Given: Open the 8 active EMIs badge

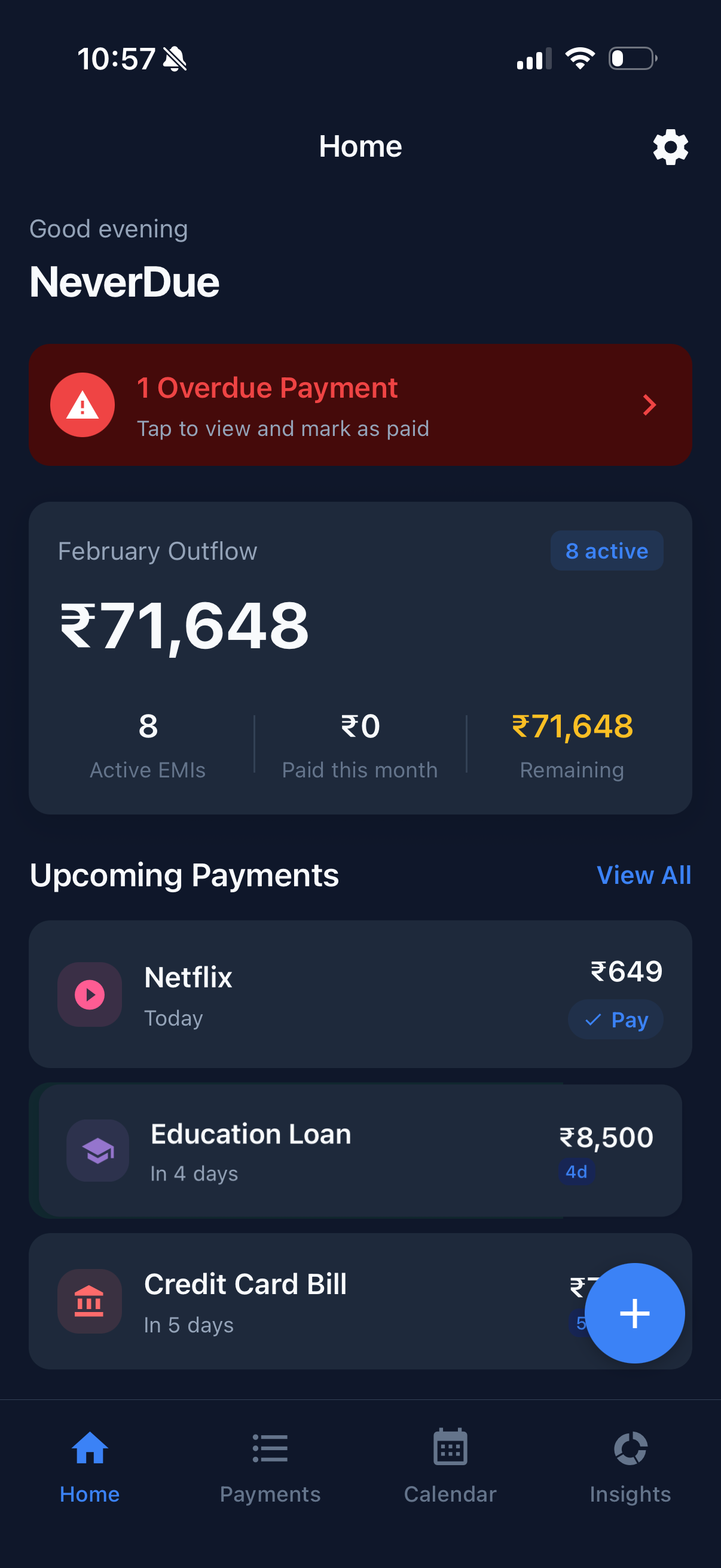Looking at the screenshot, I should coord(606,550).
